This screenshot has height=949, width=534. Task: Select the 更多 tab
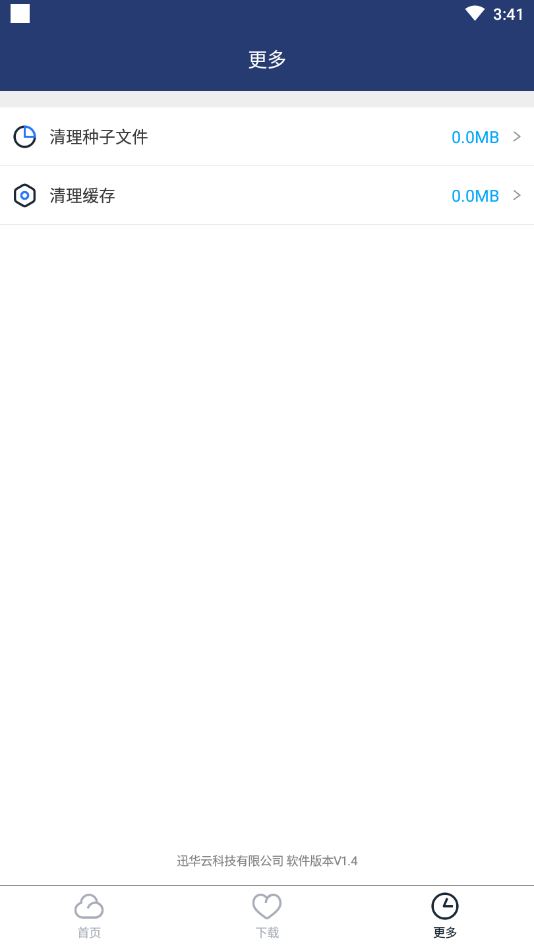point(445,917)
